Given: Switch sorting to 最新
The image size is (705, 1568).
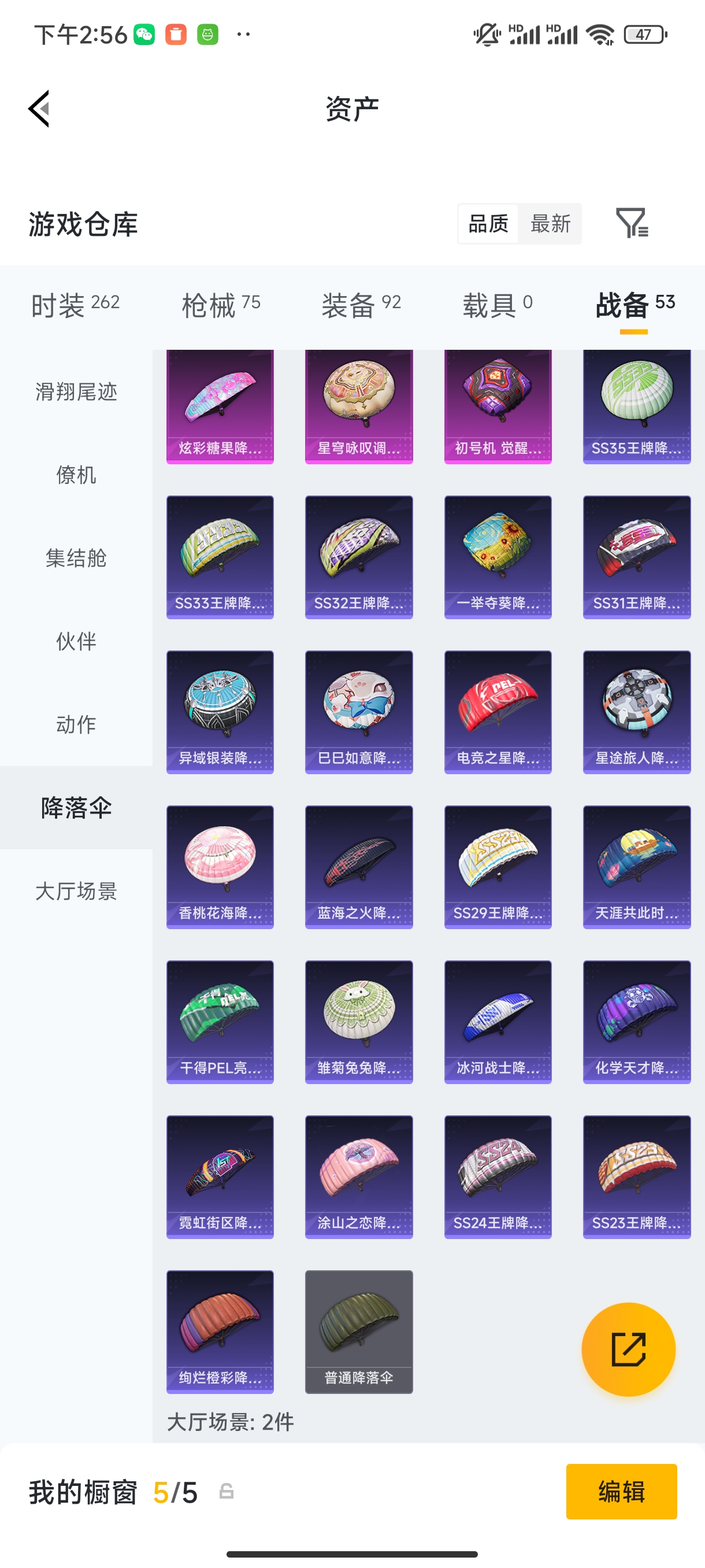Looking at the screenshot, I should (550, 224).
